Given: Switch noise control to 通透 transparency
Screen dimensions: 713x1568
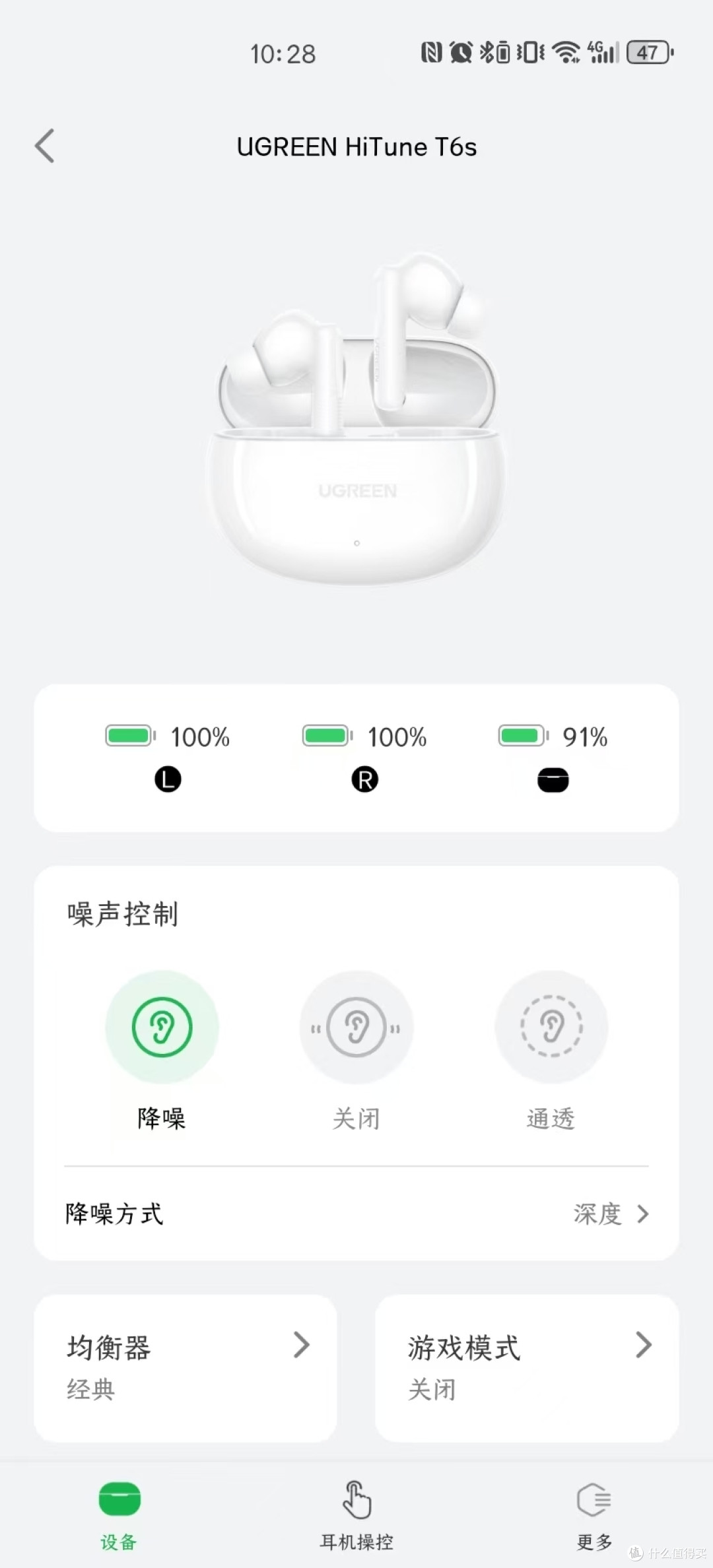Looking at the screenshot, I should point(553,1027).
